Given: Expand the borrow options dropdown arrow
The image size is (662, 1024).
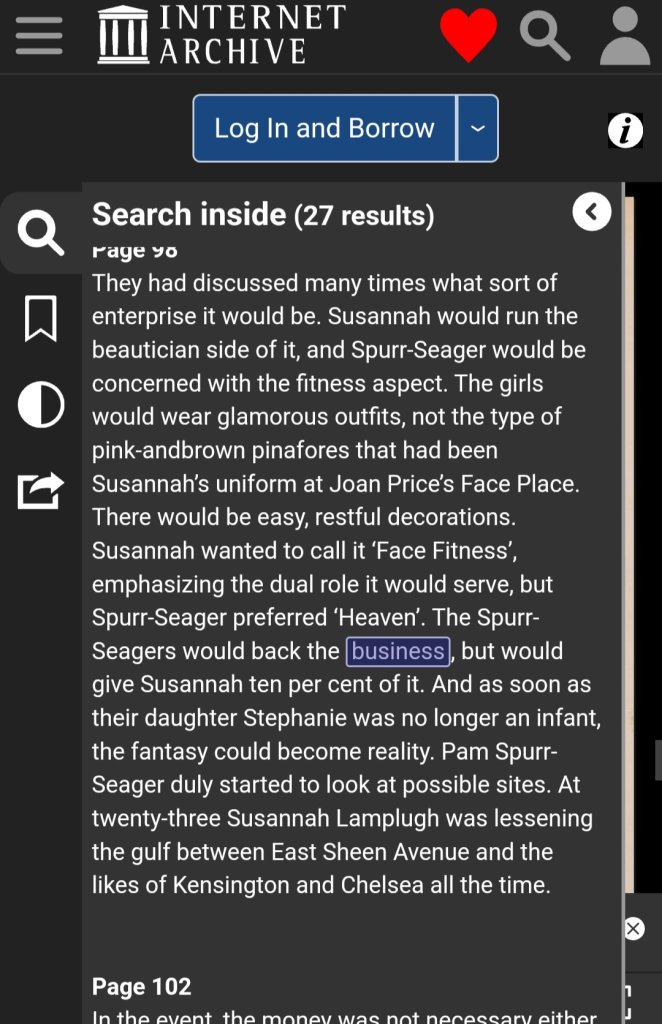Looking at the screenshot, I should [x=478, y=128].
